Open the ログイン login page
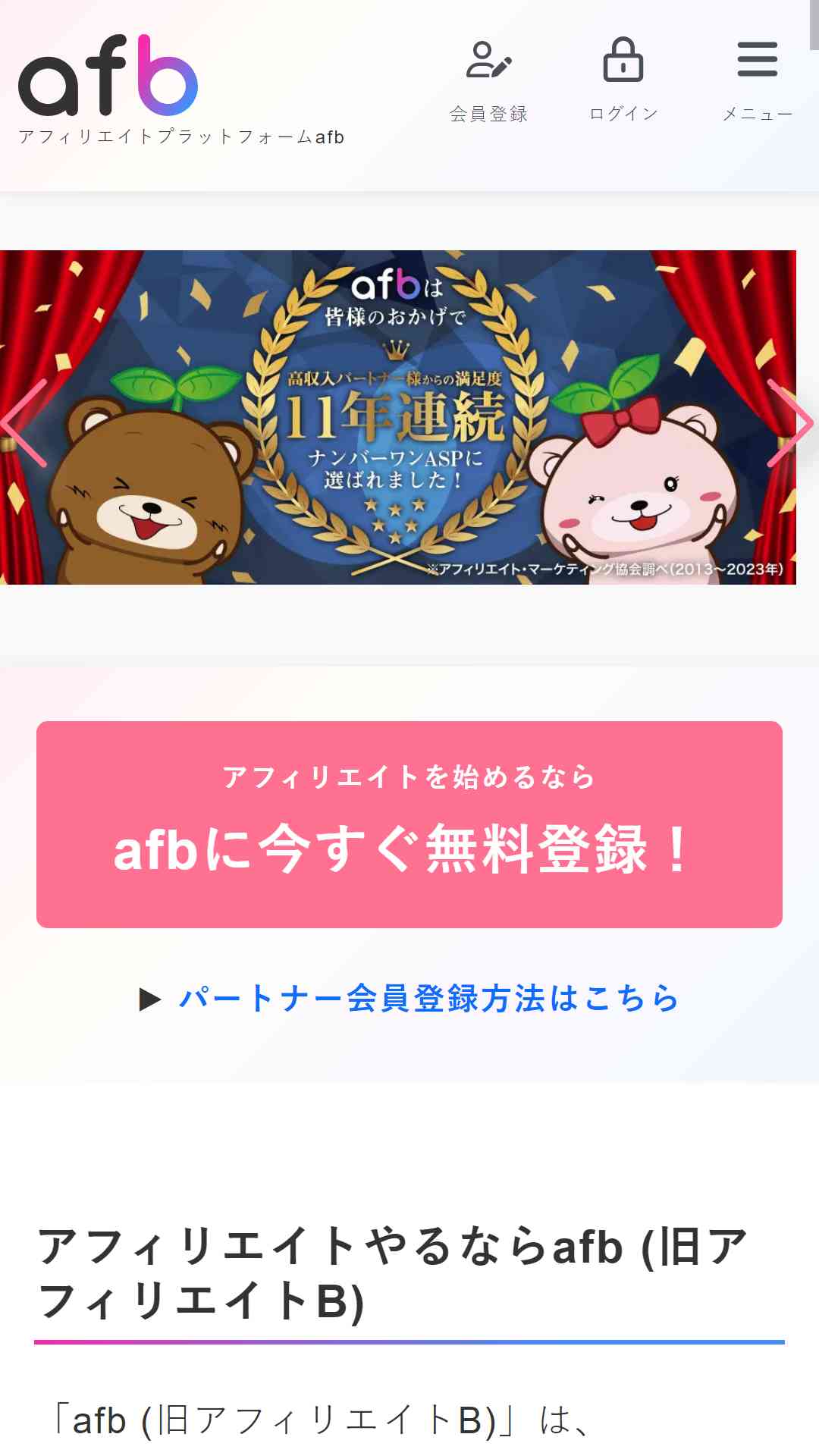 pyautogui.click(x=623, y=80)
